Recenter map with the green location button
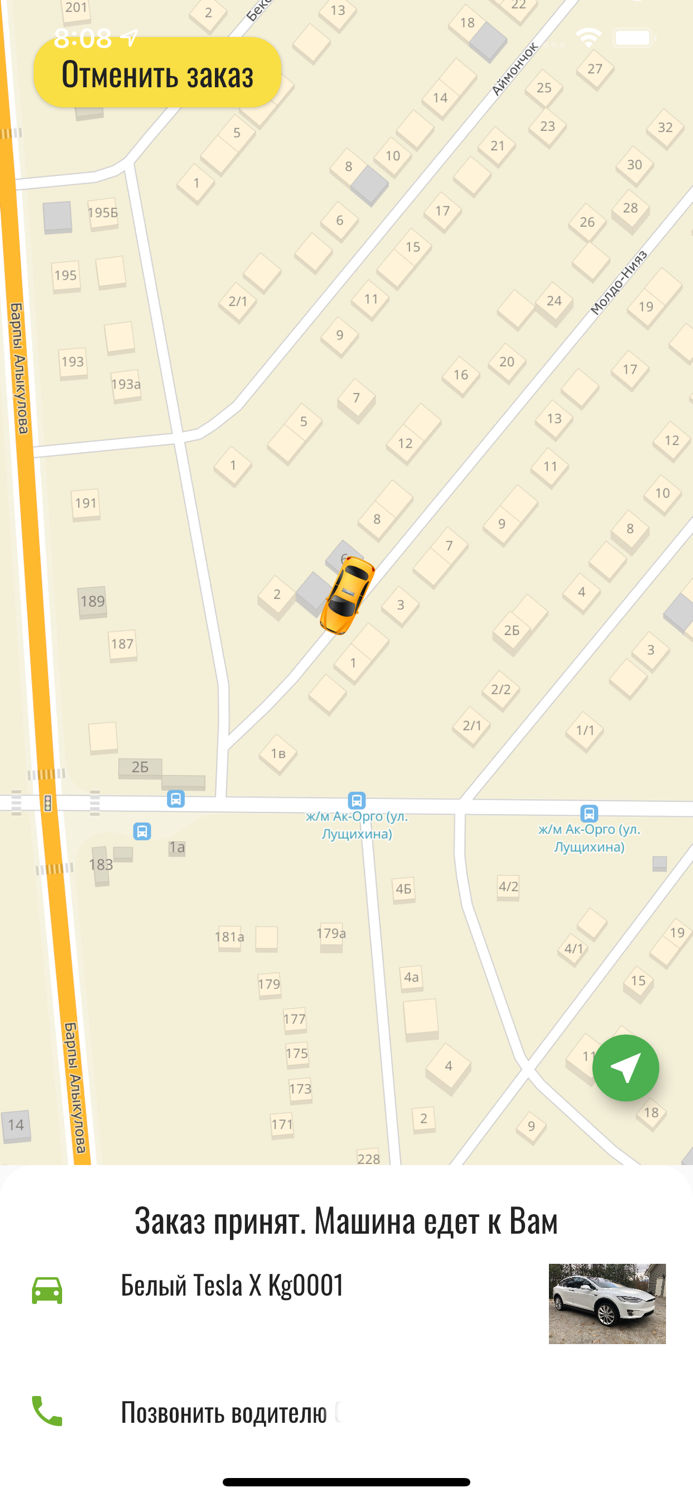 [626, 1068]
